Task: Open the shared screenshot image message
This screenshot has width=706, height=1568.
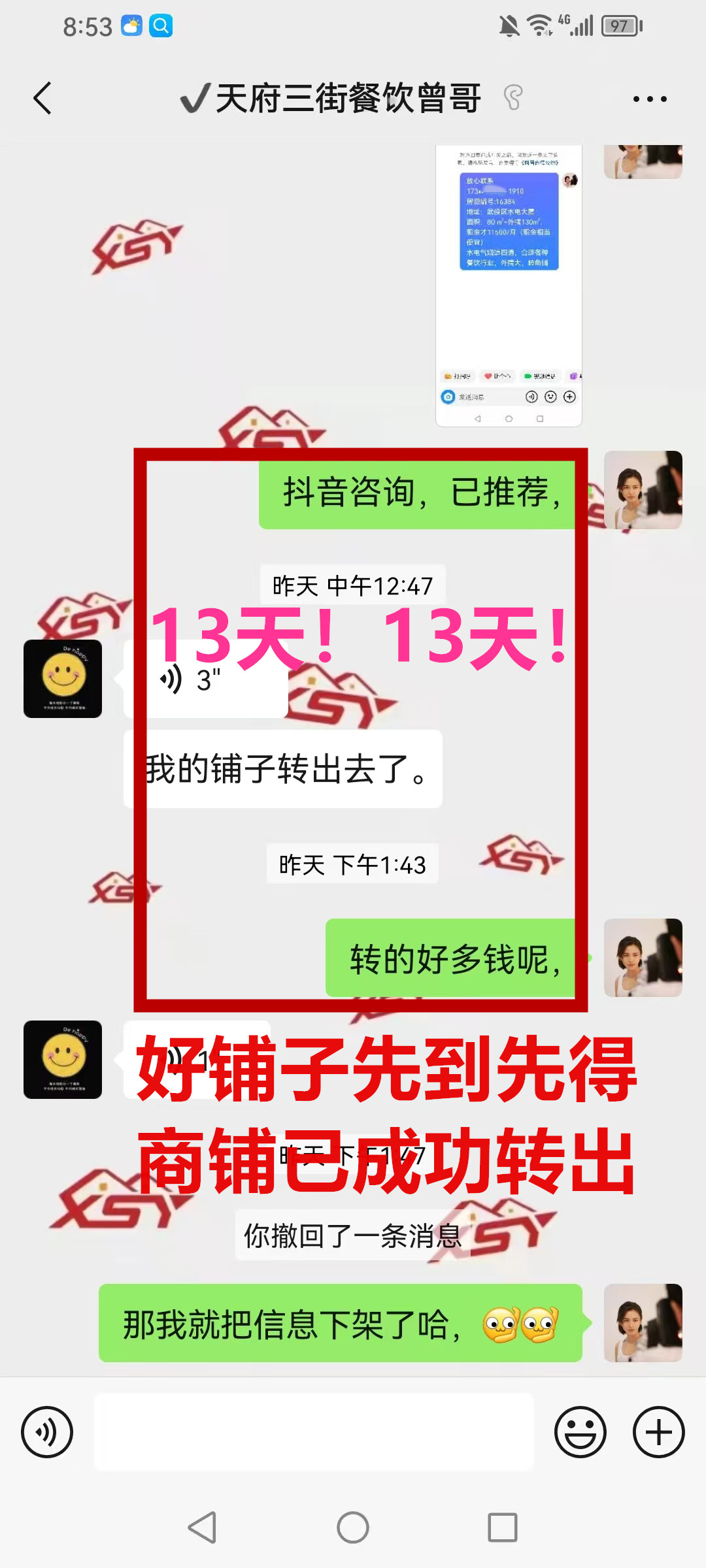Action: 509,286
